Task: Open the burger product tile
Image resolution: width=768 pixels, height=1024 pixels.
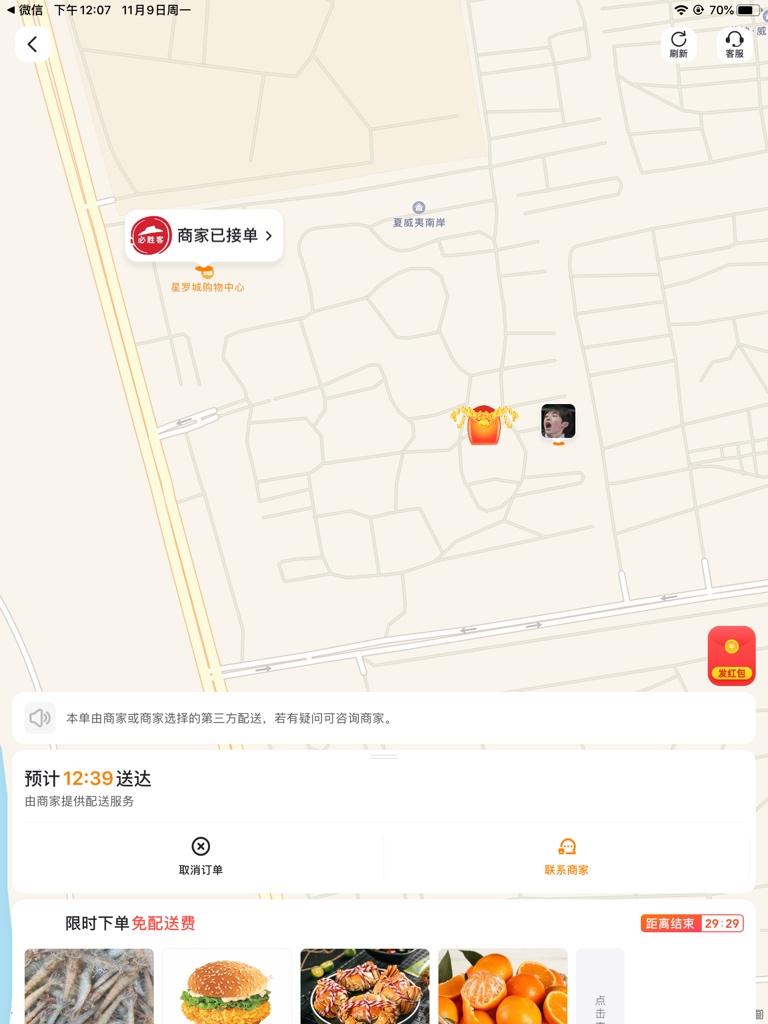Action: point(227,986)
